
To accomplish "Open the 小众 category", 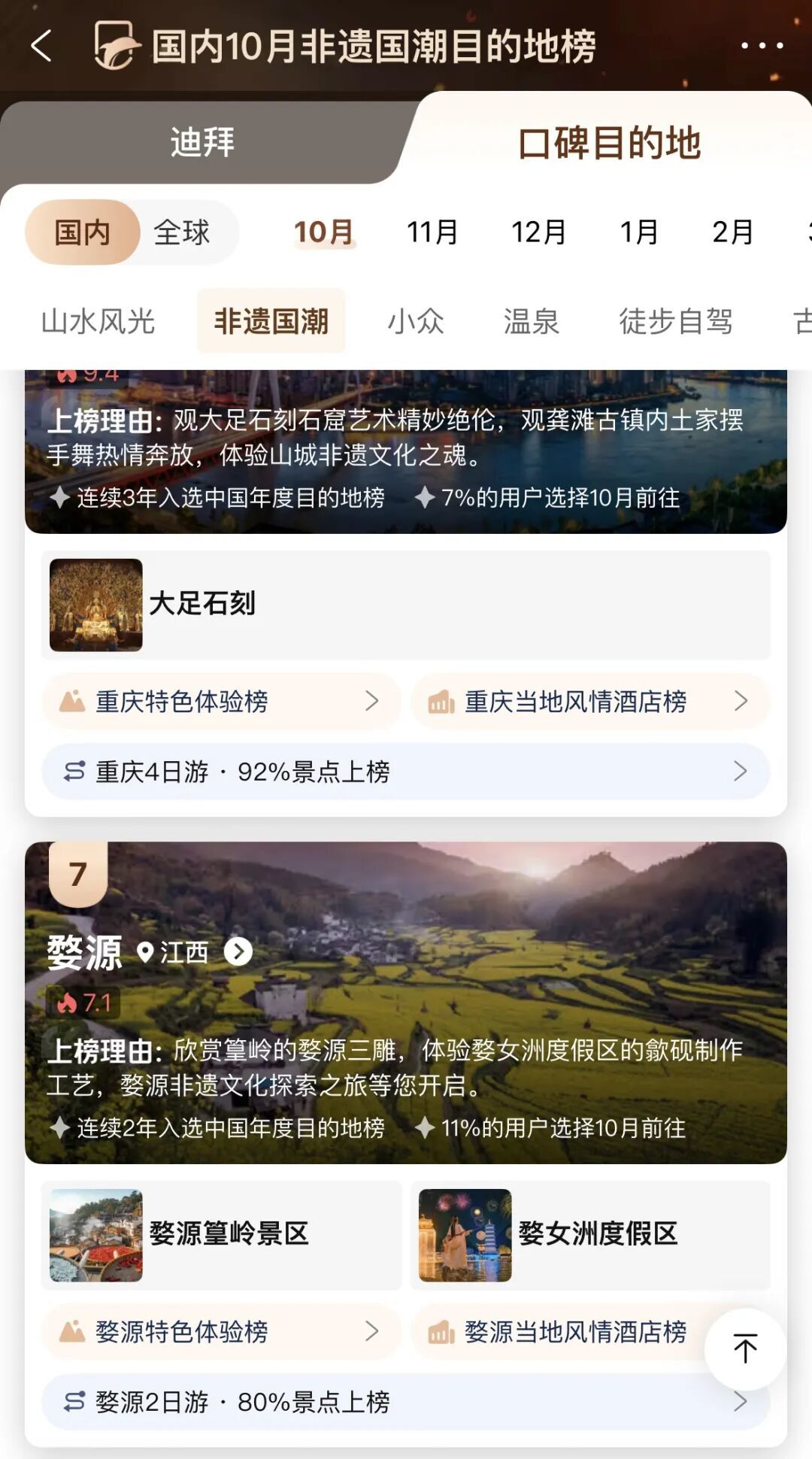I will [x=416, y=322].
